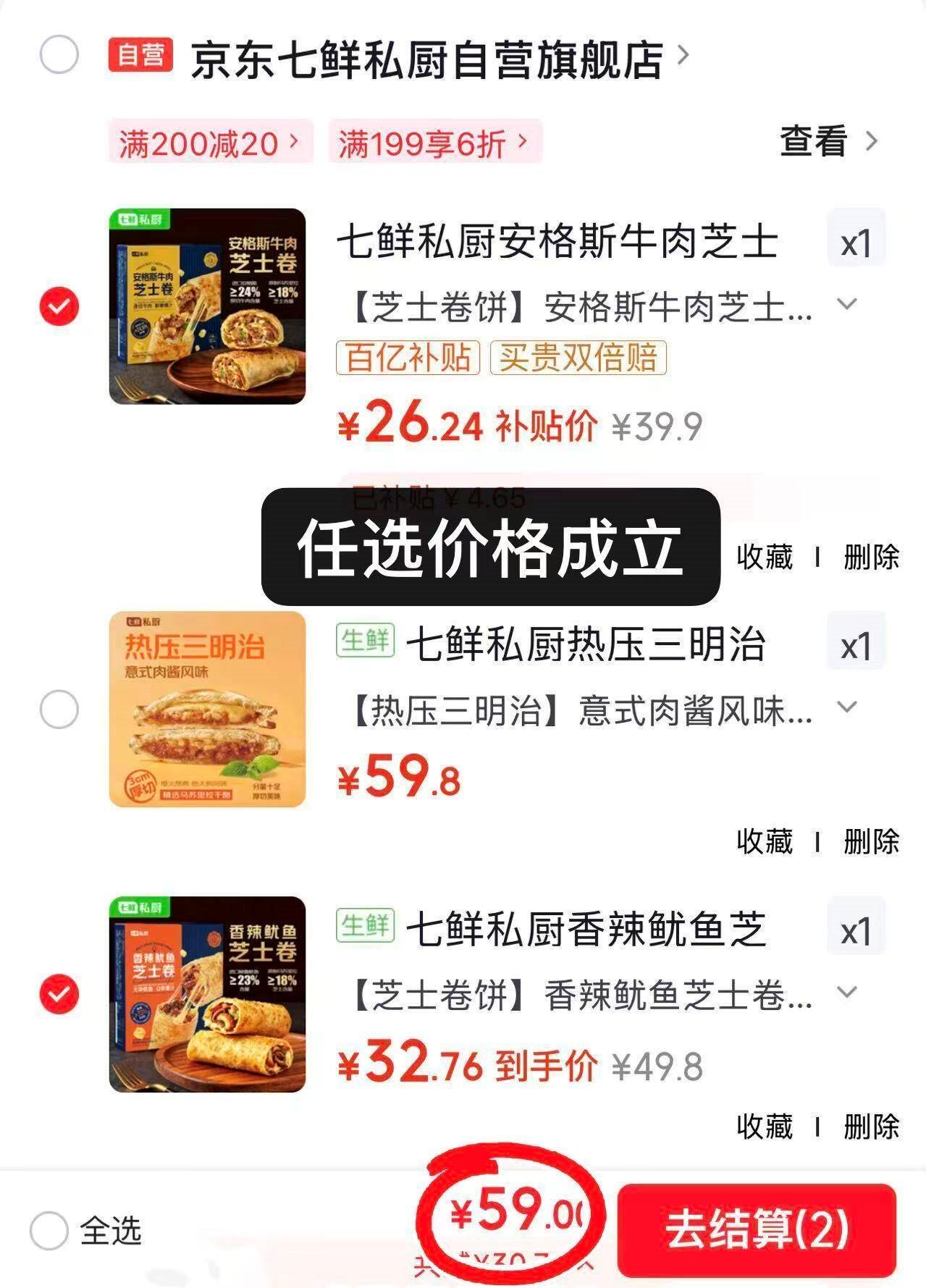Remove 热压三明治 with 删除

(870, 841)
